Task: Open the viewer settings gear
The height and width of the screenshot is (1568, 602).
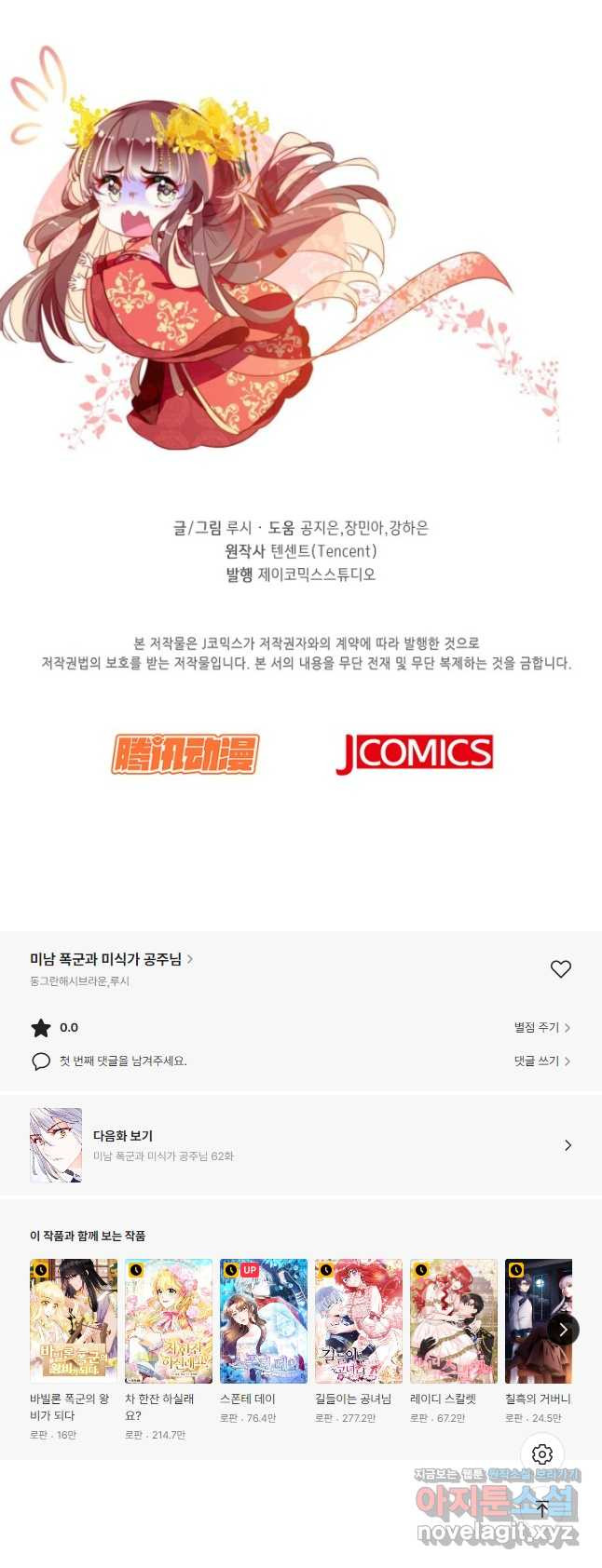Action: pos(542,1454)
